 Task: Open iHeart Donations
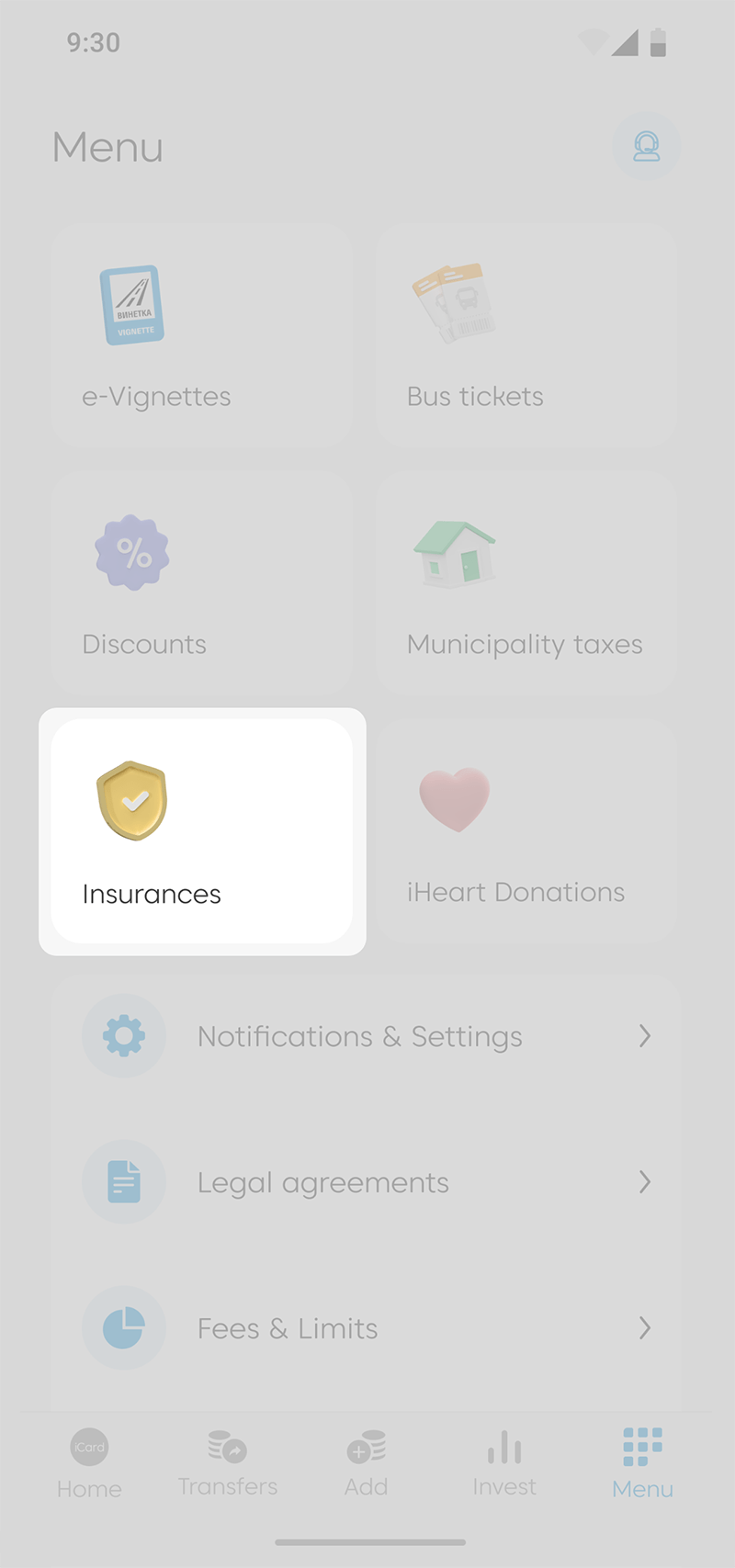coord(526,831)
